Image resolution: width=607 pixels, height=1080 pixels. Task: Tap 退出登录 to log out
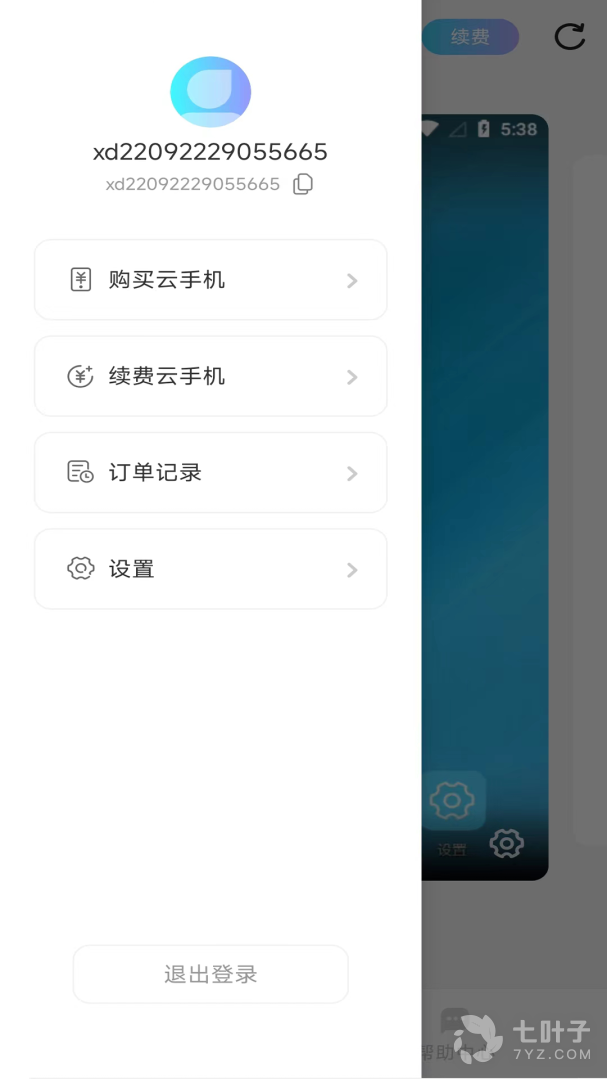pyautogui.click(x=210, y=974)
